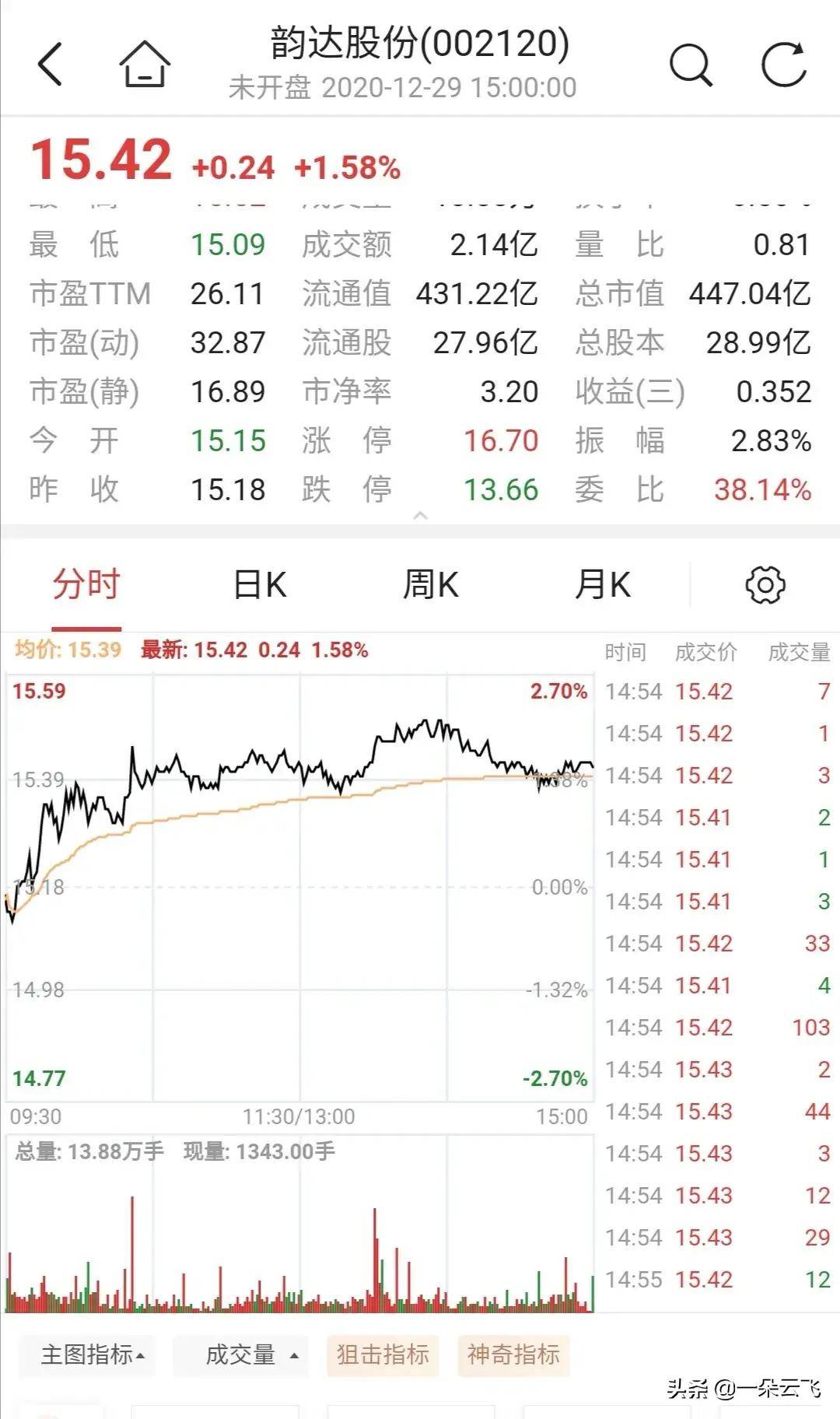Open stock search
840x1419 pixels.
pos(691,64)
